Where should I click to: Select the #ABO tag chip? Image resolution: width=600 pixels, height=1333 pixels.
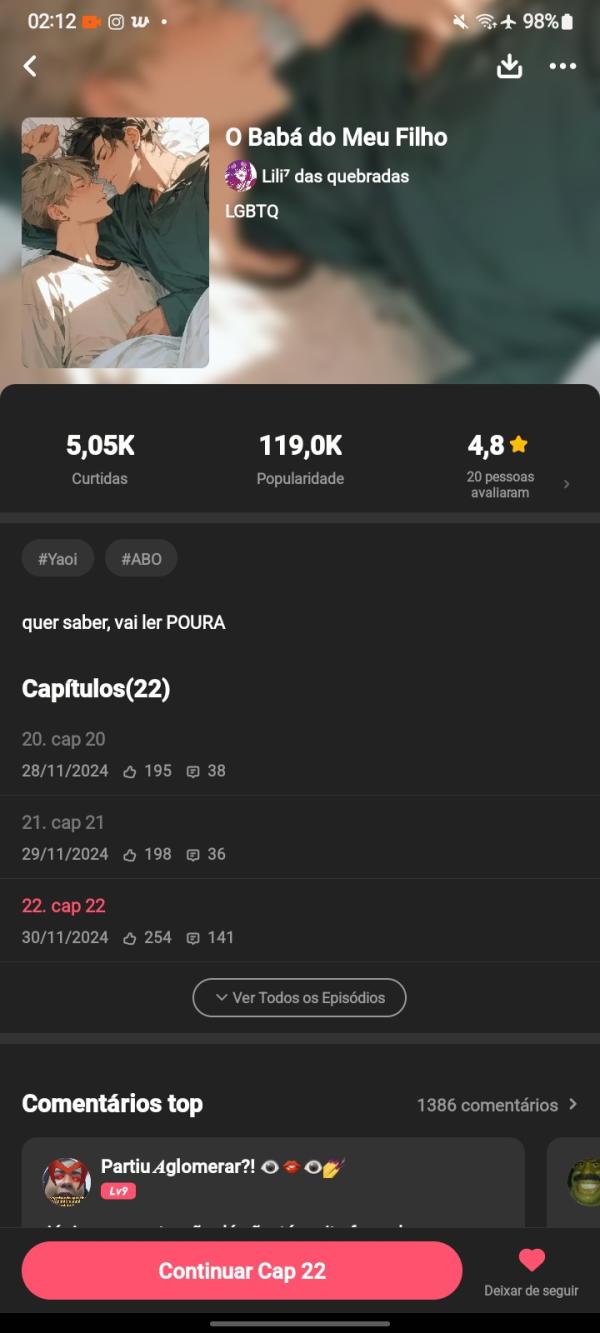[x=141, y=559]
